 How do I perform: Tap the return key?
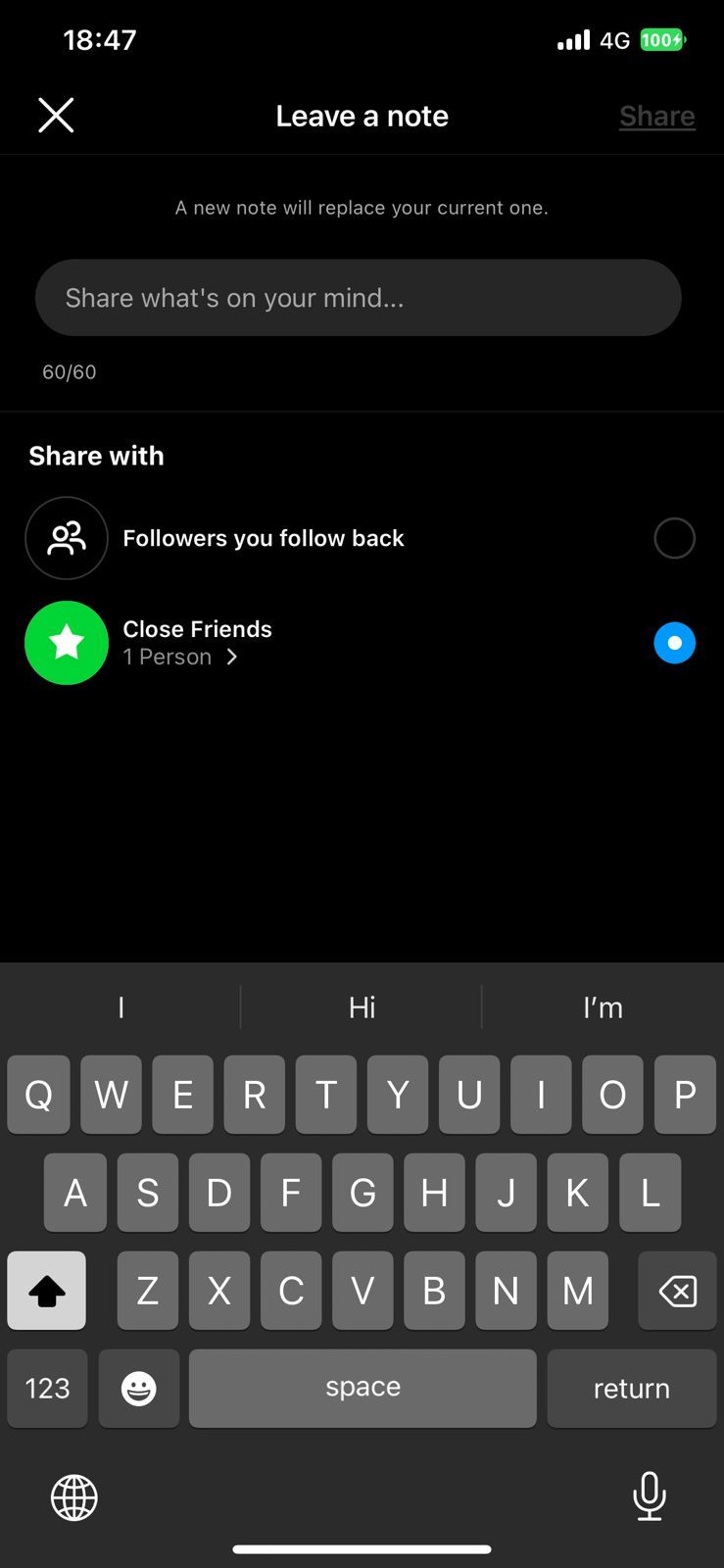(631, 1388)
